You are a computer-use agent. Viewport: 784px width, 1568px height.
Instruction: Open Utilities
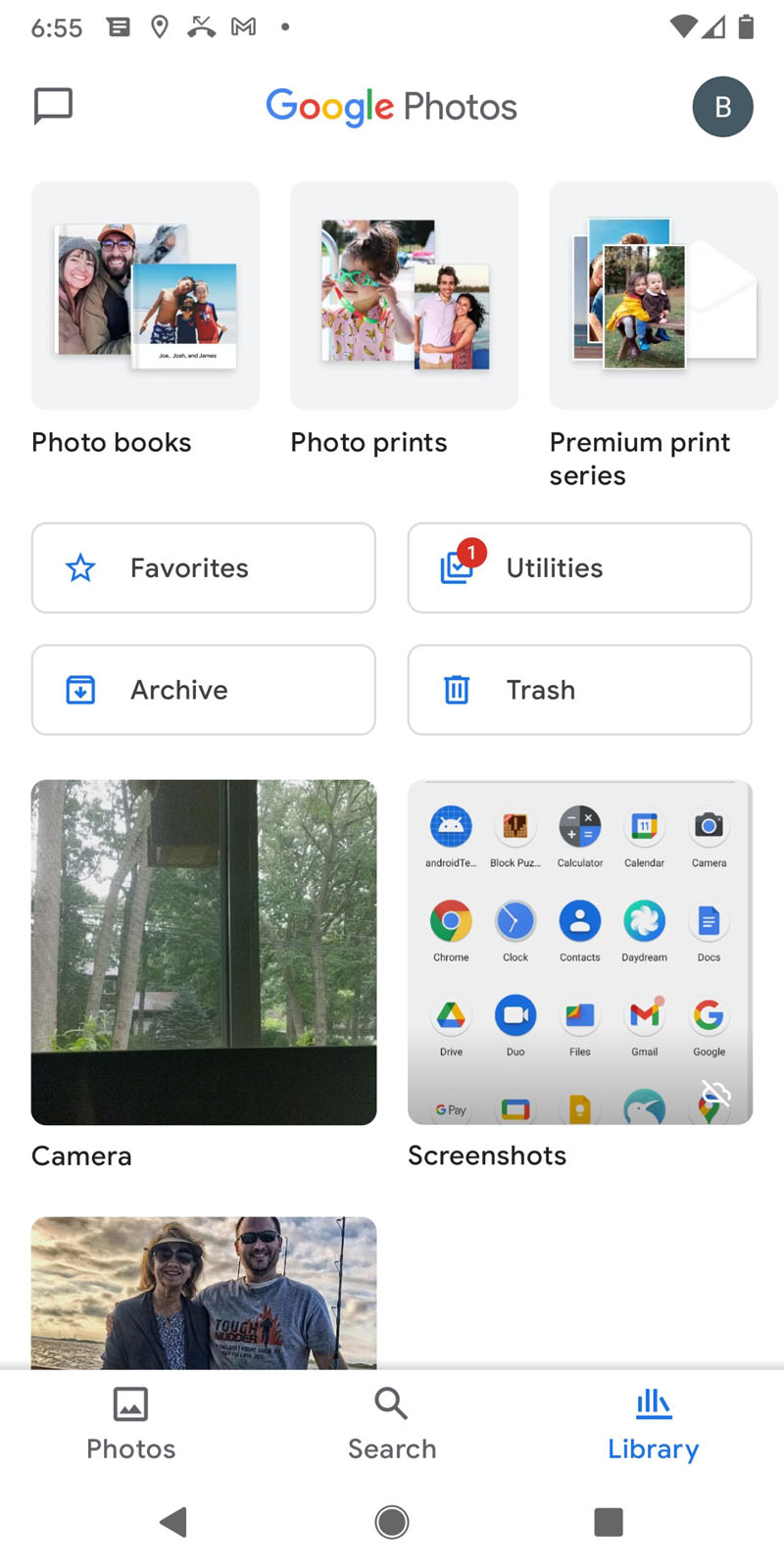click(579, 568)
